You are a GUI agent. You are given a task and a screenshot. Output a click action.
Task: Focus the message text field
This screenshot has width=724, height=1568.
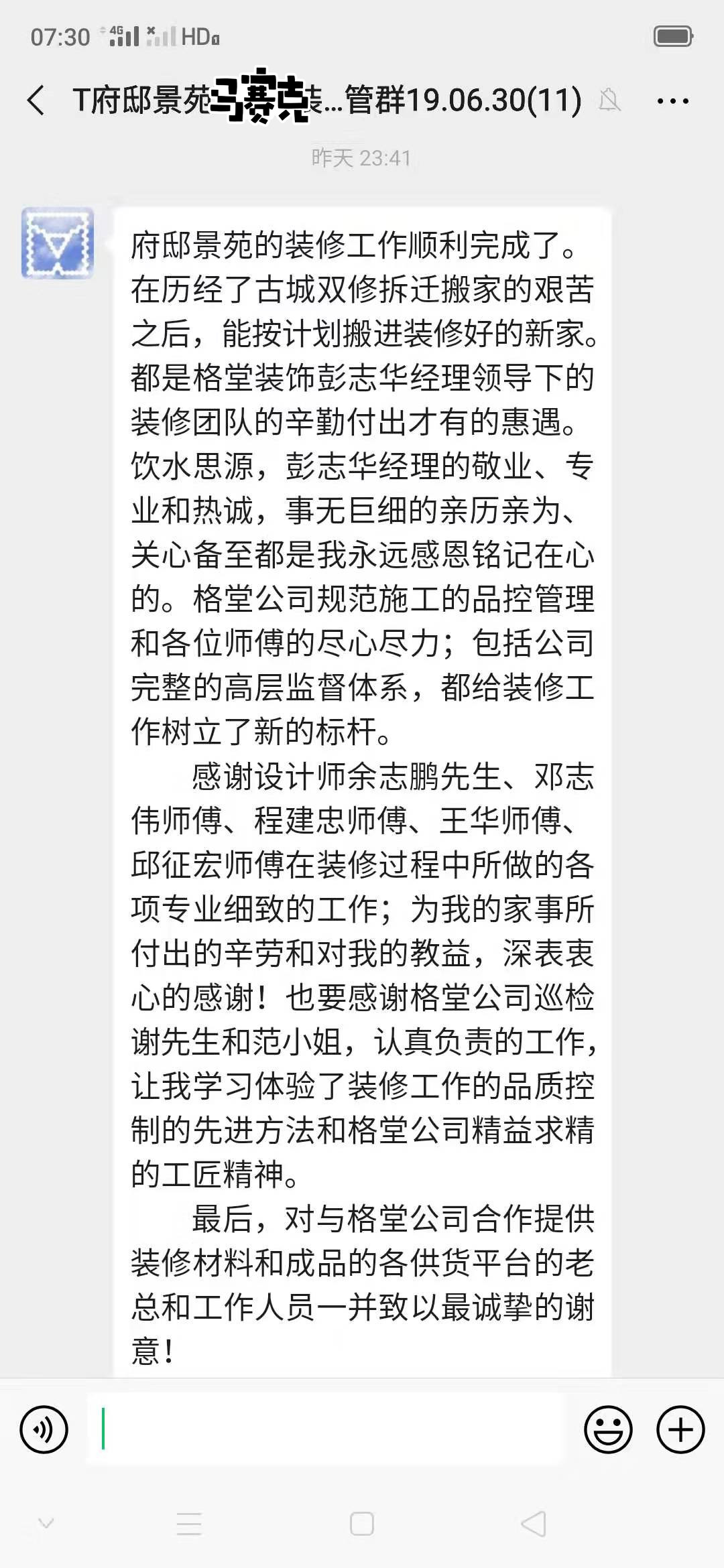(x=328, y=1429)
